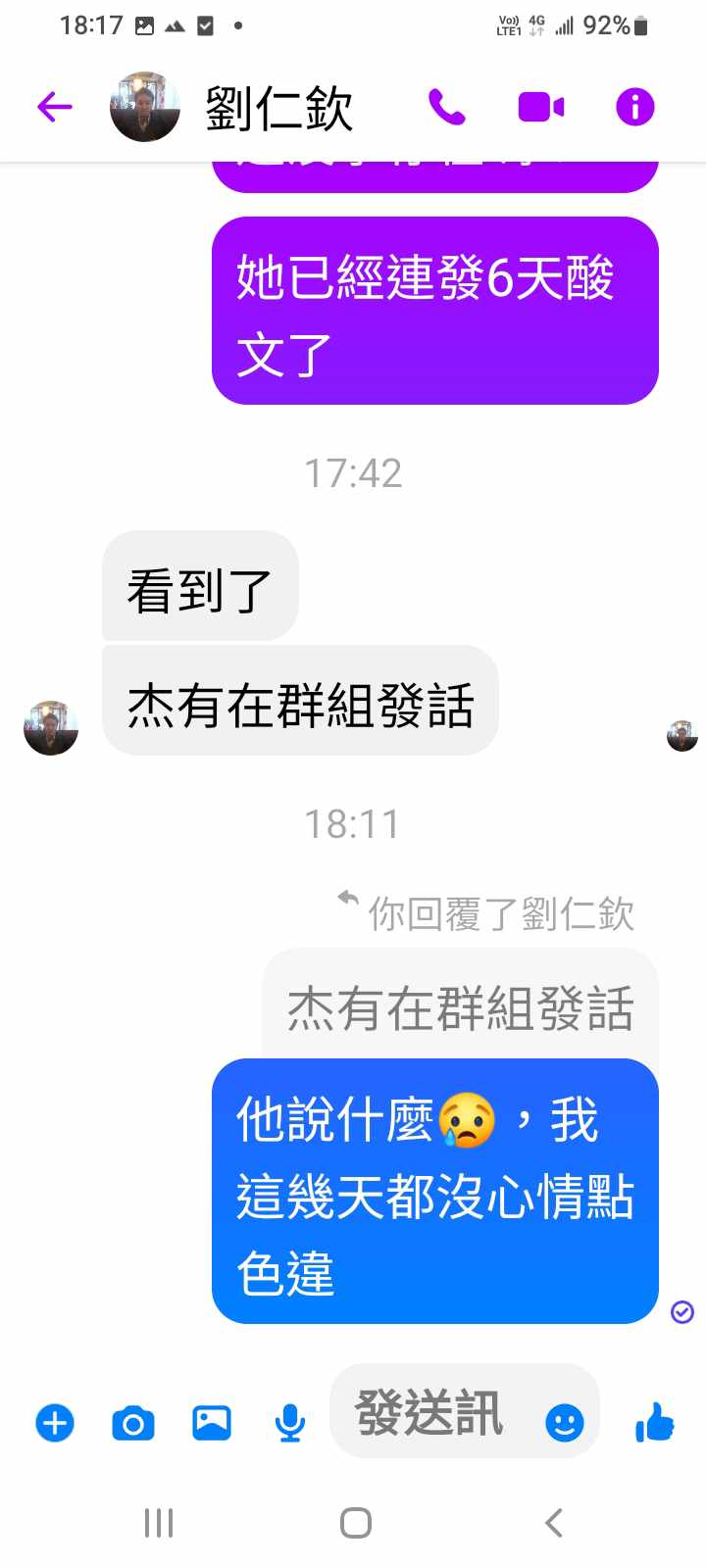Screen dimensions: 706x1568
Task: Open conversation info details
Action: click(634, 107)
